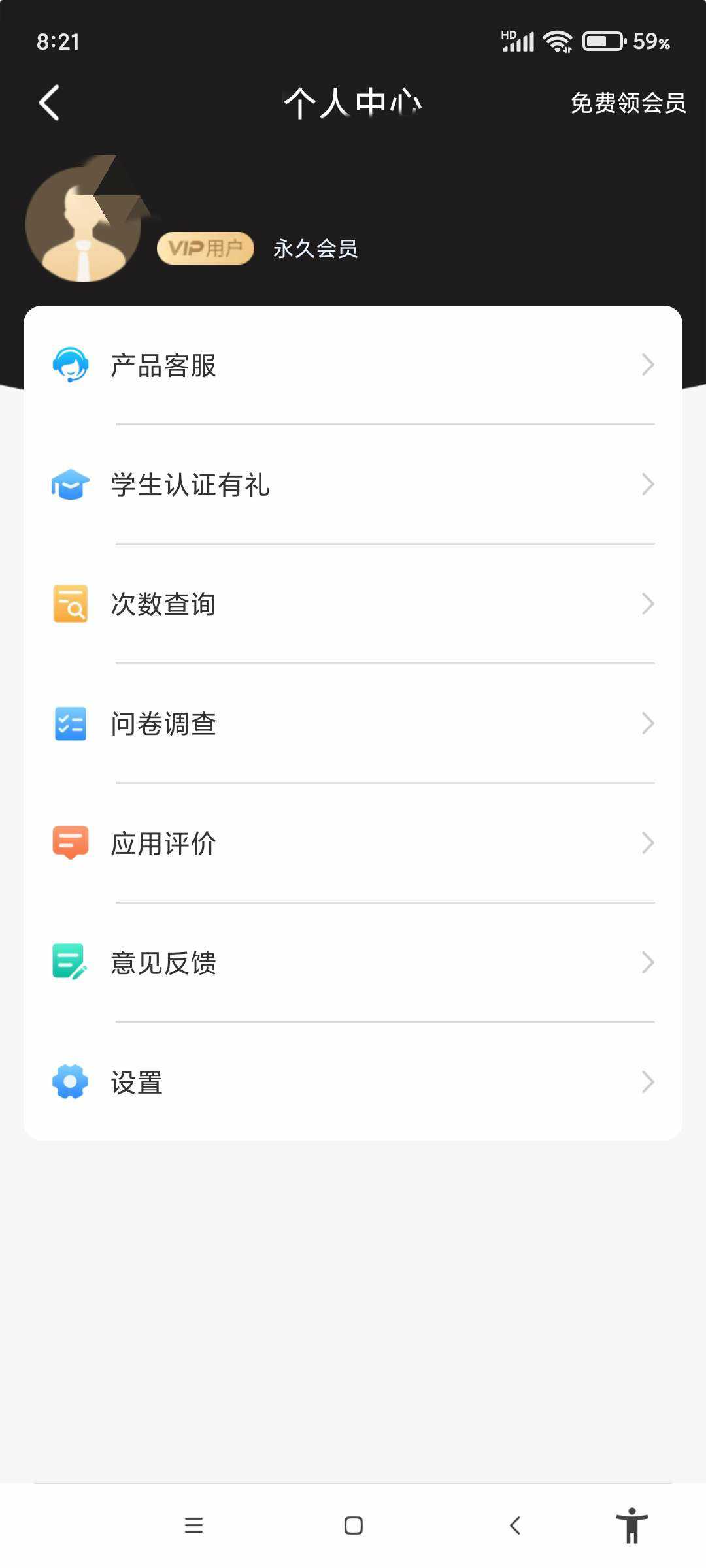Open the 问卷调查 survey
The image size is (706, 1568).
click(x=353, y=724)
